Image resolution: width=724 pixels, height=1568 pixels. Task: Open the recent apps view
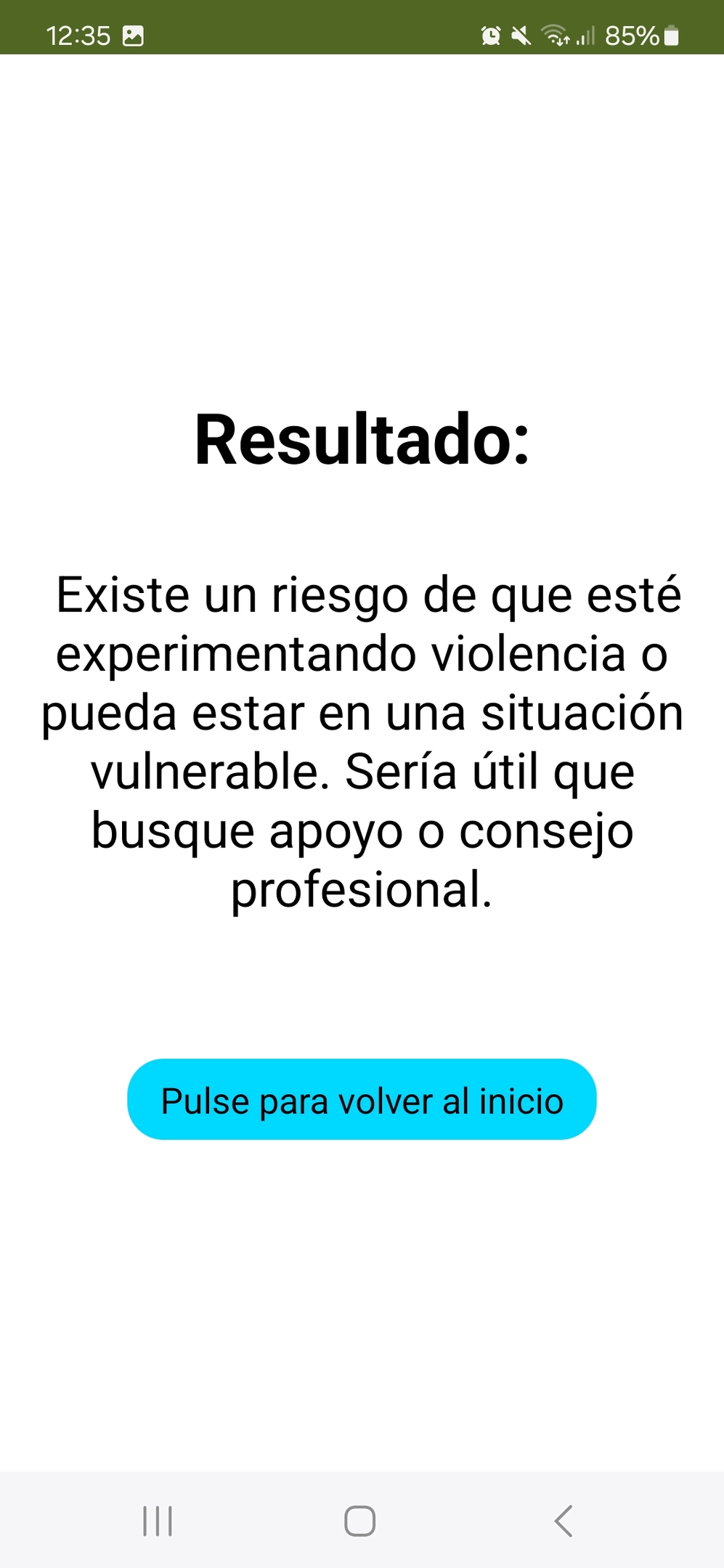pos(158,1521)
